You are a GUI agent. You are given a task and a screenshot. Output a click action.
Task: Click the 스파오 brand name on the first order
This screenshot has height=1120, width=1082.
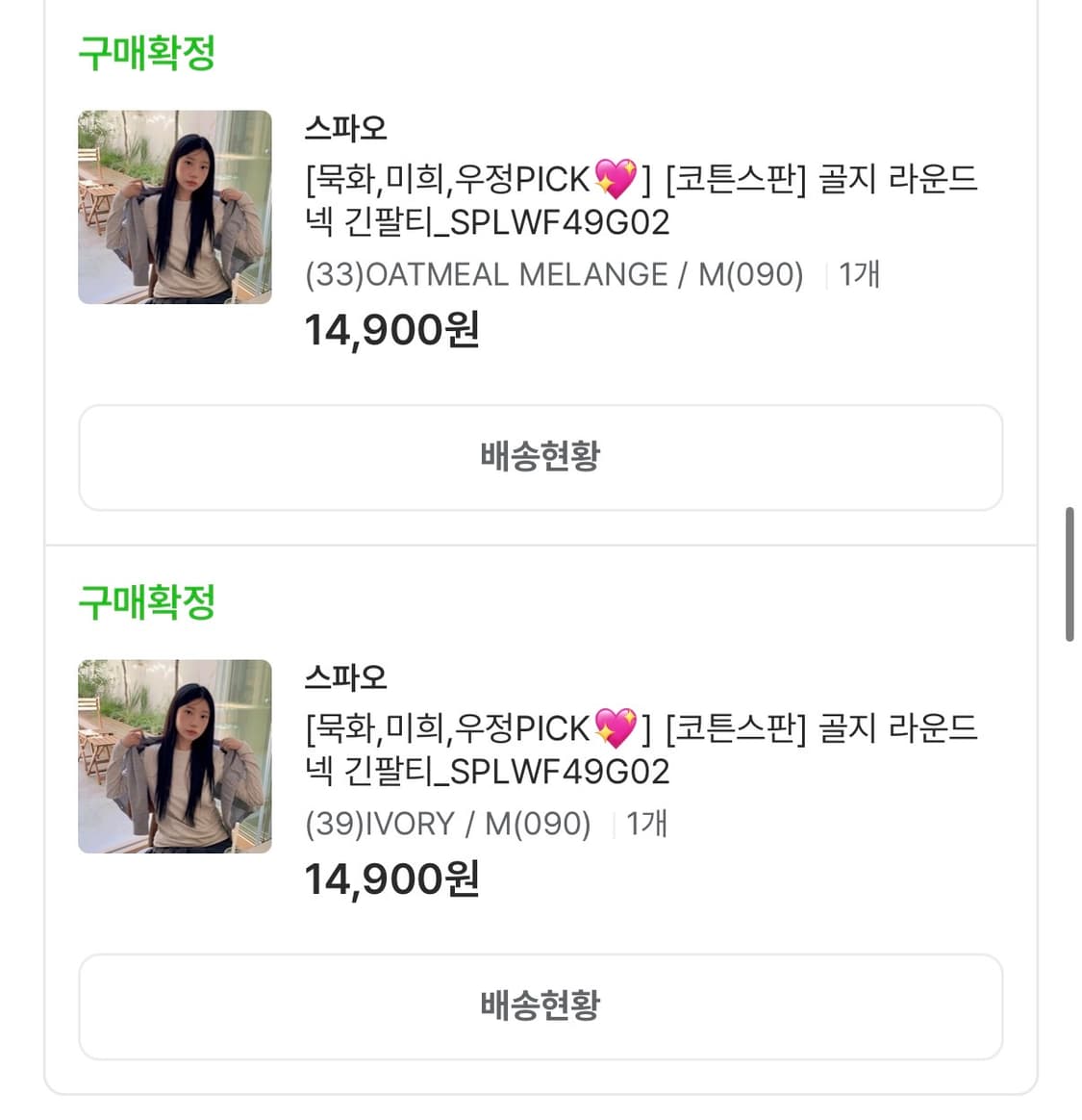[x=345, y=126]
